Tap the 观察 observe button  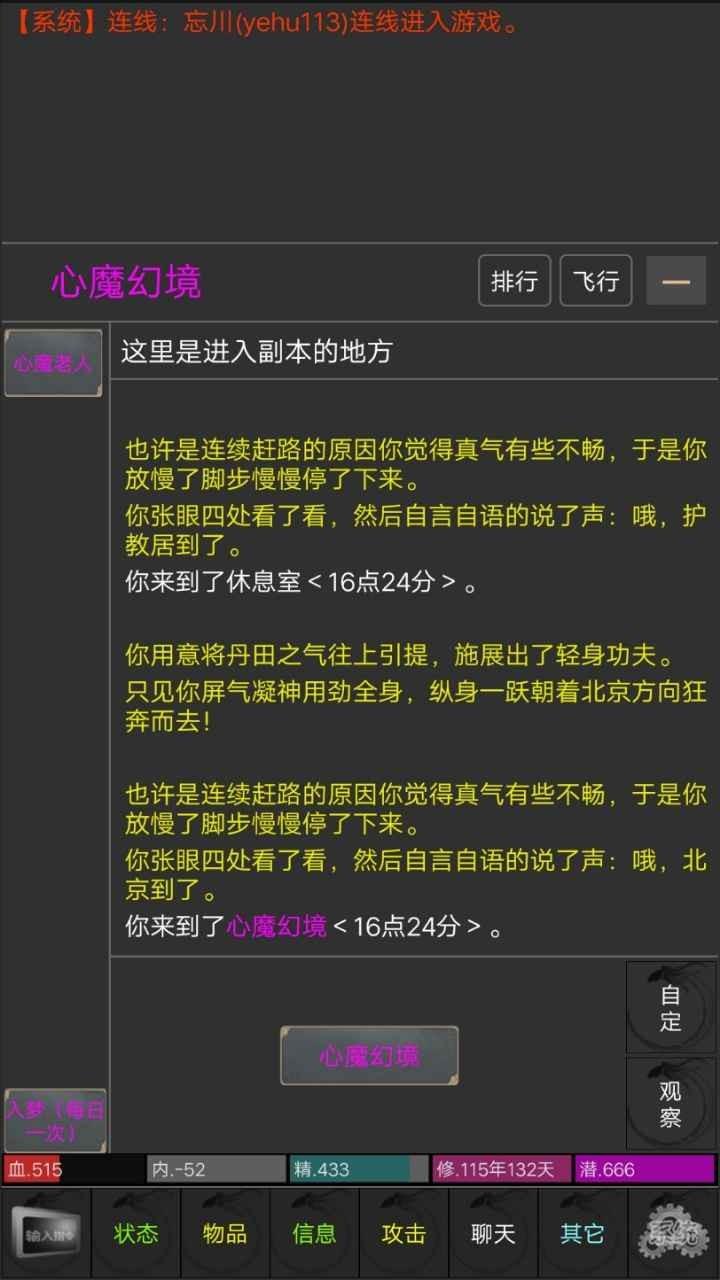[x=671, y=1103]
